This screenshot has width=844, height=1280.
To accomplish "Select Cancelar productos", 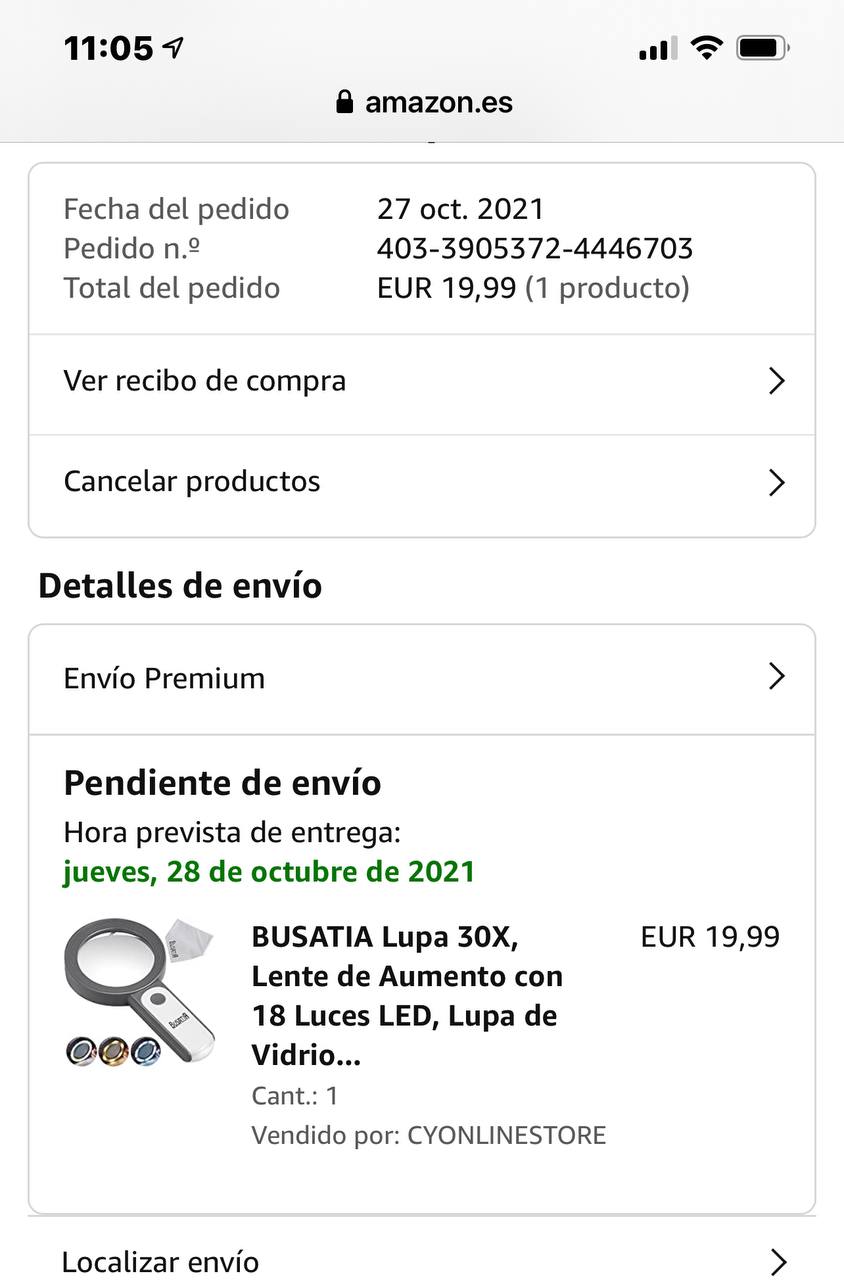I will [x=420, y=483].
